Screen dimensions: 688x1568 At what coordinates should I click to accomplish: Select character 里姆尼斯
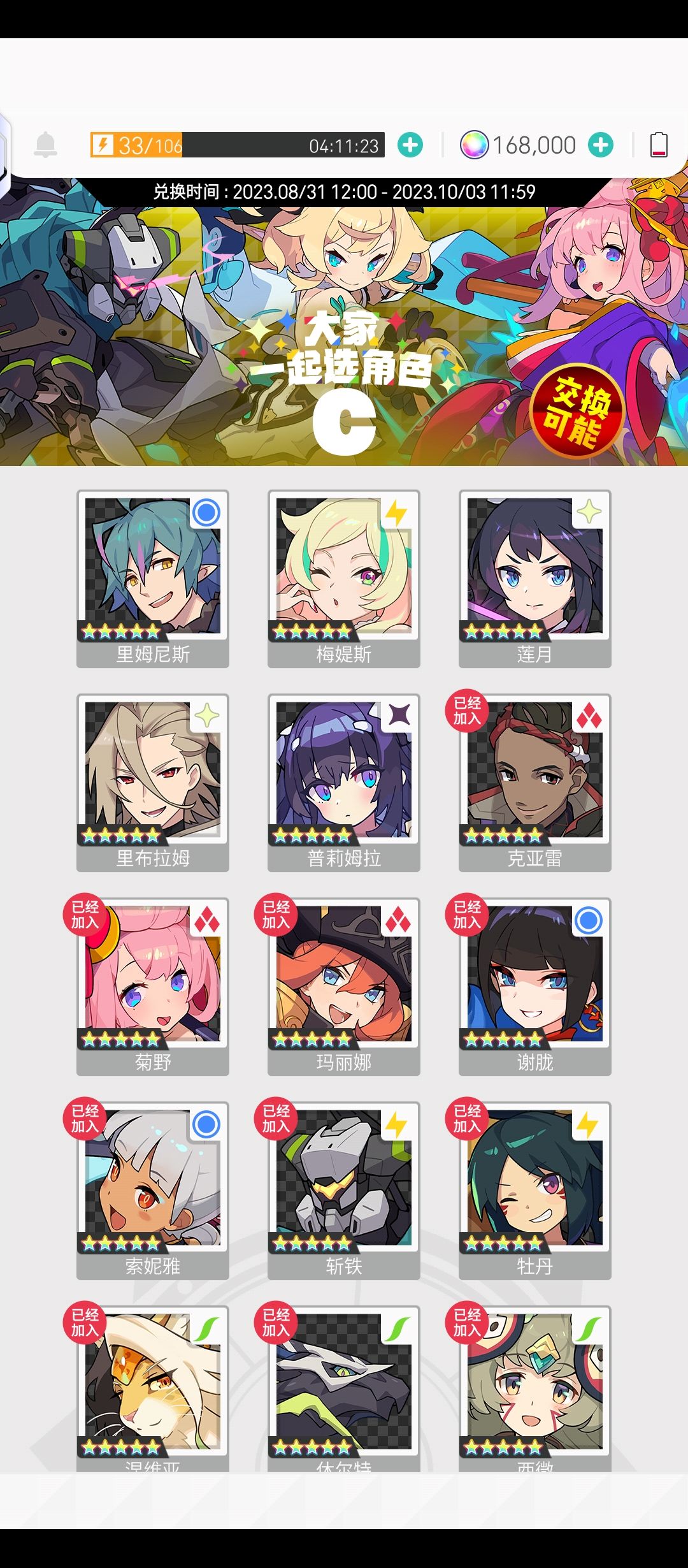pos(153,579)
